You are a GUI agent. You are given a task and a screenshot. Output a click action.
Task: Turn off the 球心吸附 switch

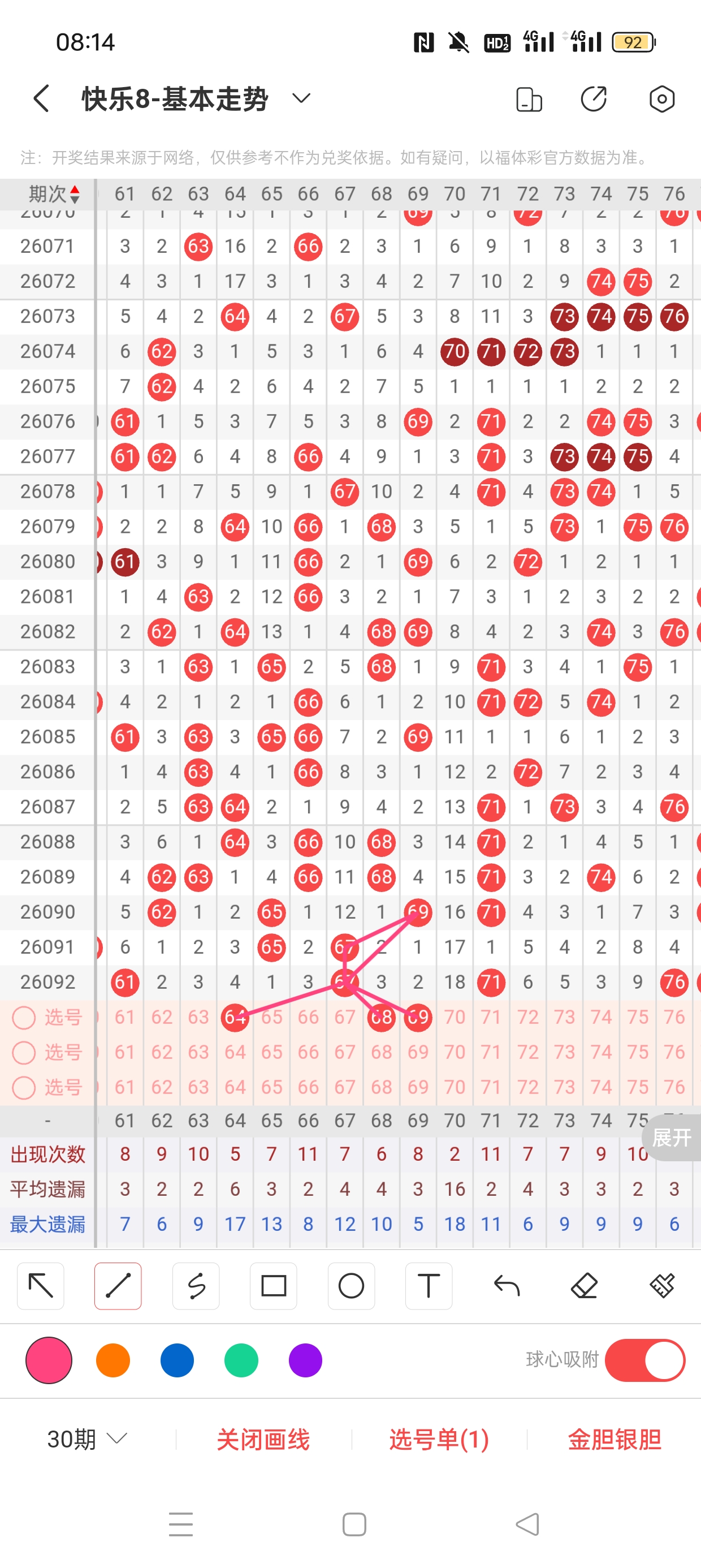[644, 1360]
